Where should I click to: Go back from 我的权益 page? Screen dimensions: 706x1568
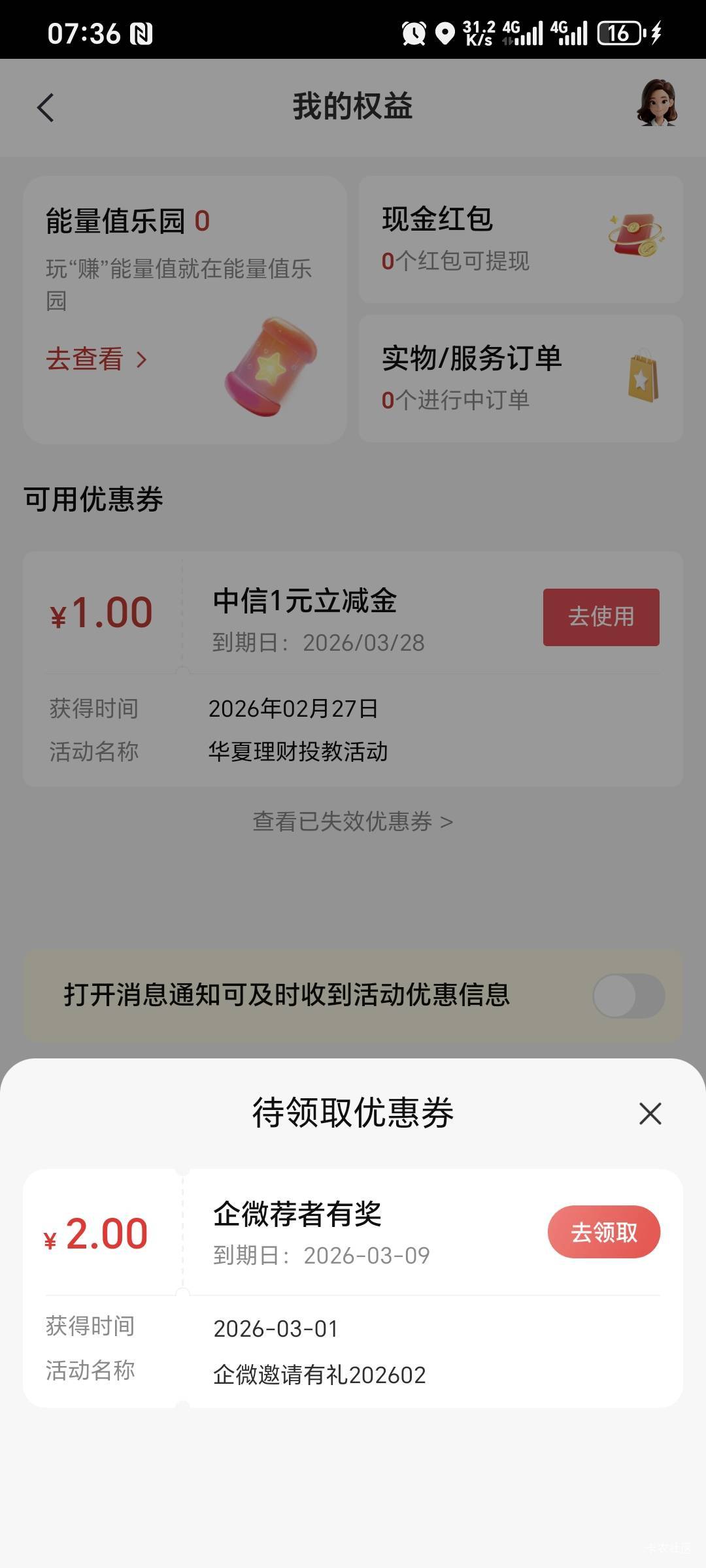point(45,108)
